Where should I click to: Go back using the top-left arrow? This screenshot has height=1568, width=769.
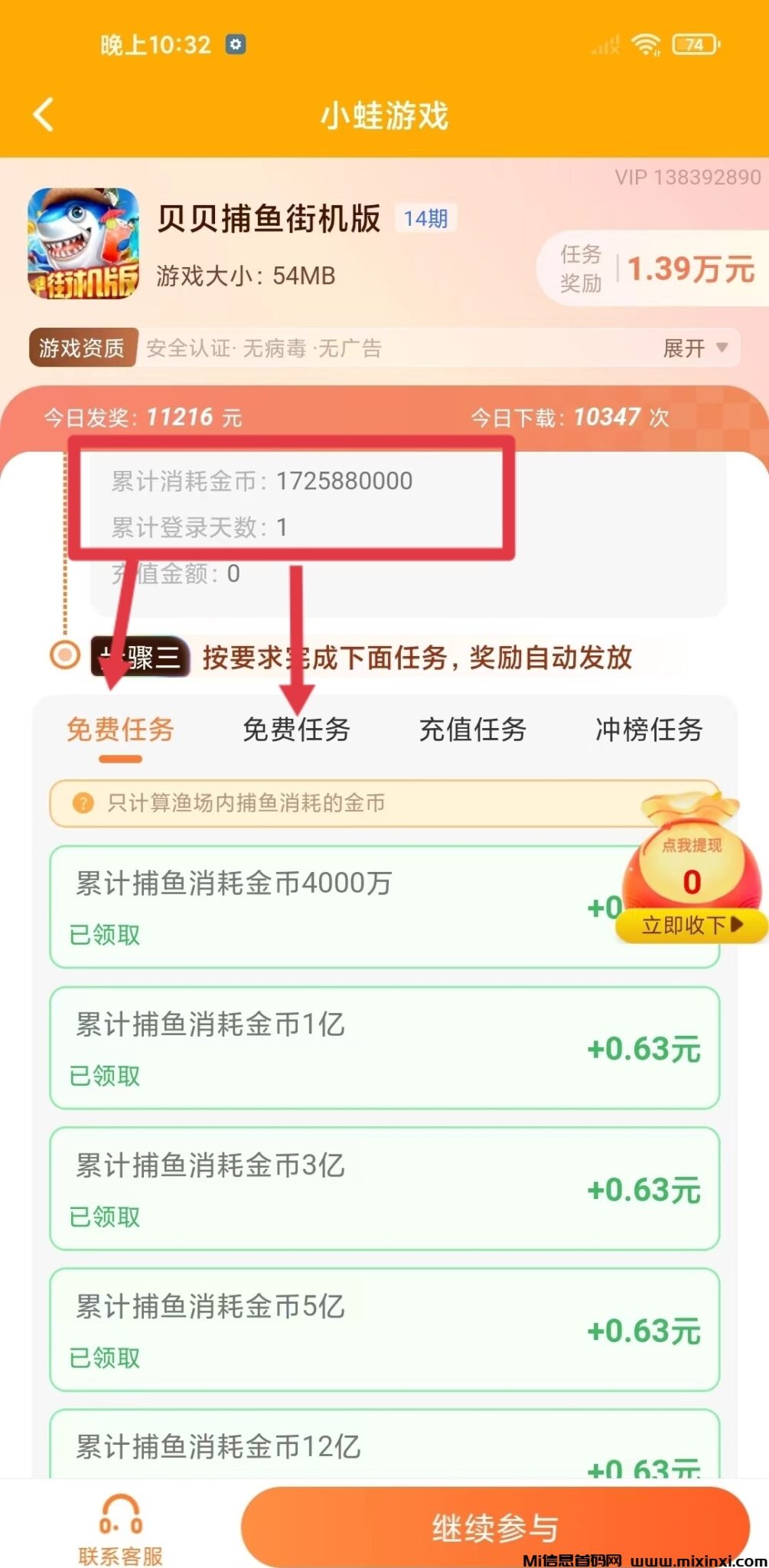(44, 115)
